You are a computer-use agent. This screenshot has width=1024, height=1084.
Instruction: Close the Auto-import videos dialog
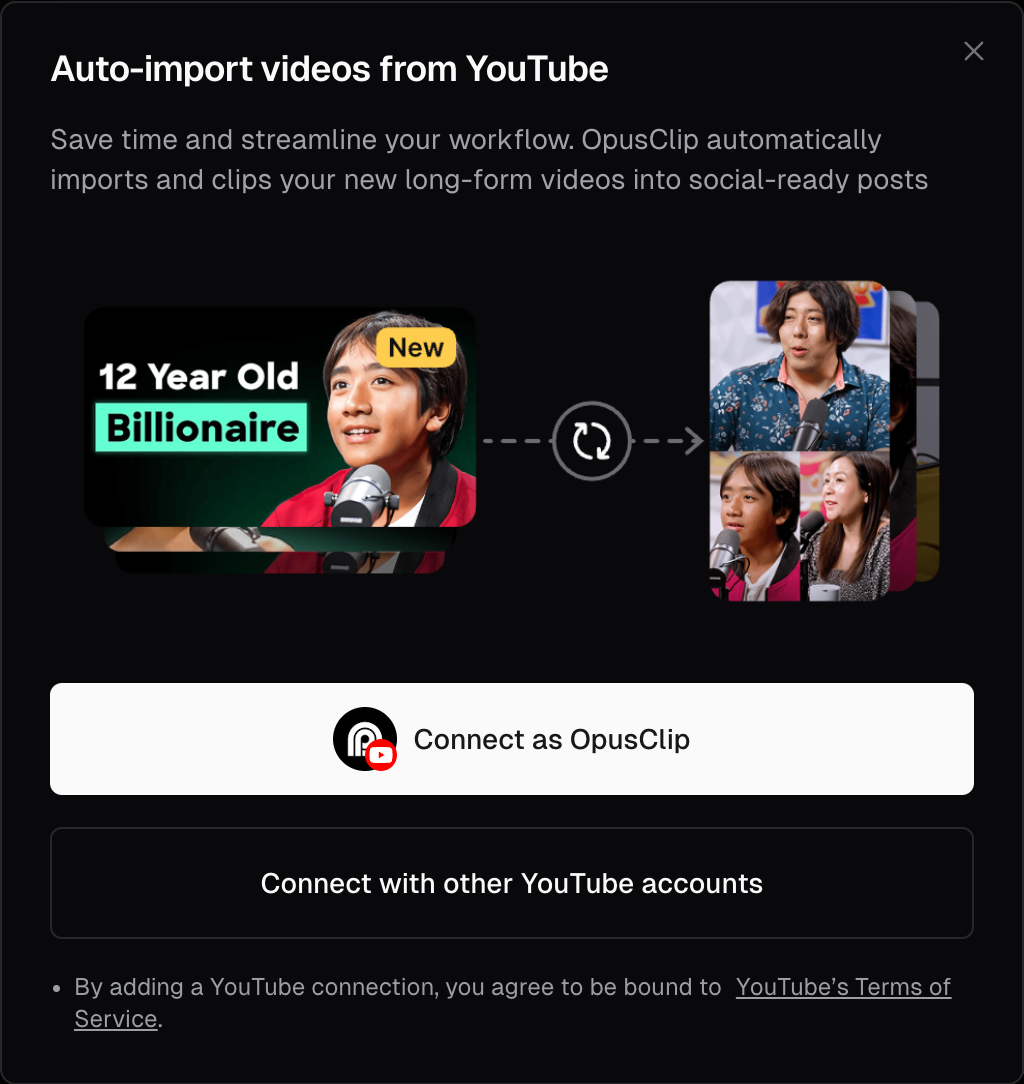point(973,51)
